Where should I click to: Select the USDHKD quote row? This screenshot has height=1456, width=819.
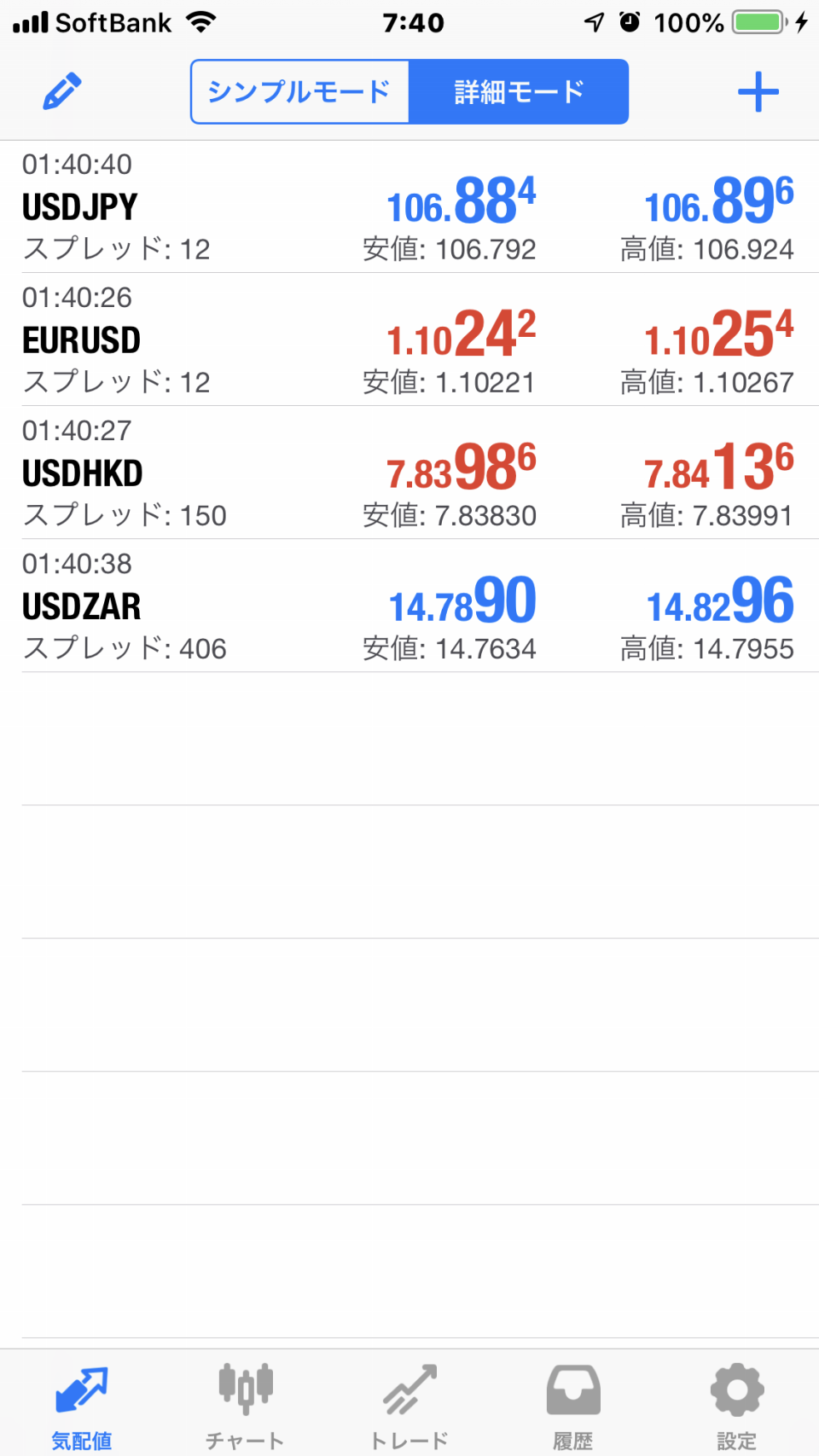tap(409, 473)
